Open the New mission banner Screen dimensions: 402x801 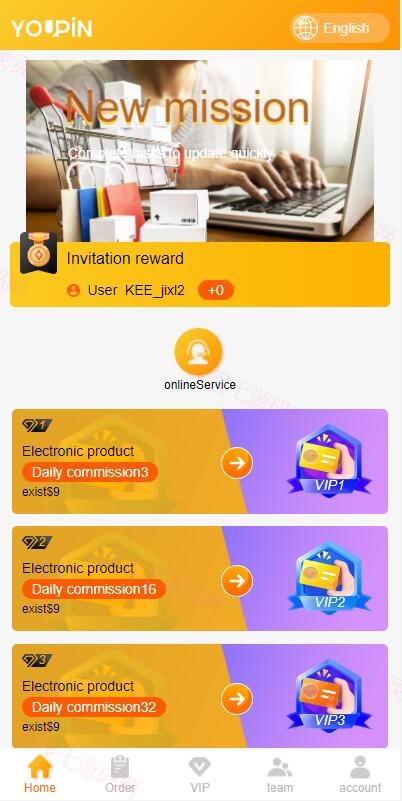pyautogui.click(x=200, y=151)
